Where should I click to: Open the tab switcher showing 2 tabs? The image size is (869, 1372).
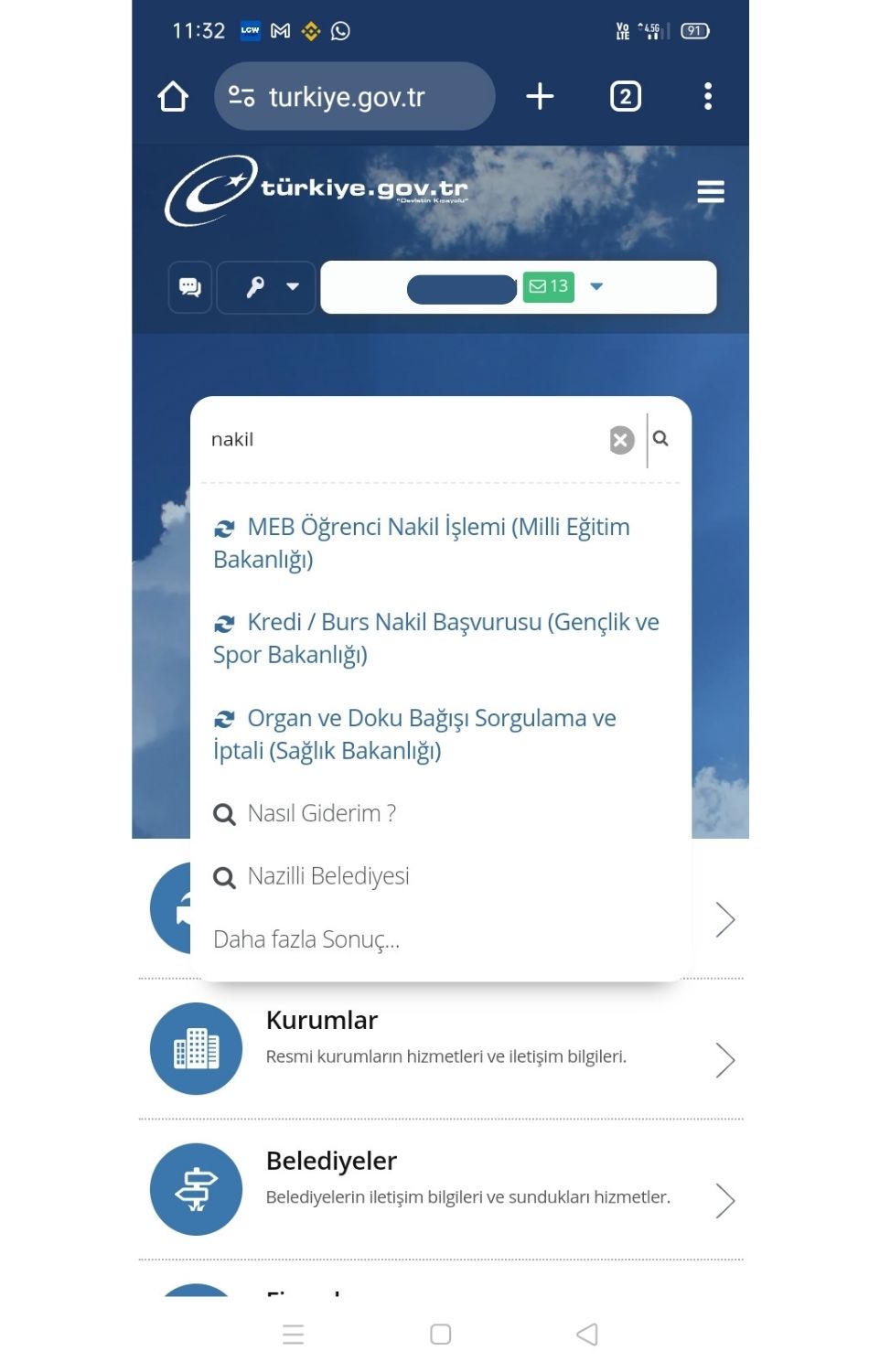click(x=626, y=96)
